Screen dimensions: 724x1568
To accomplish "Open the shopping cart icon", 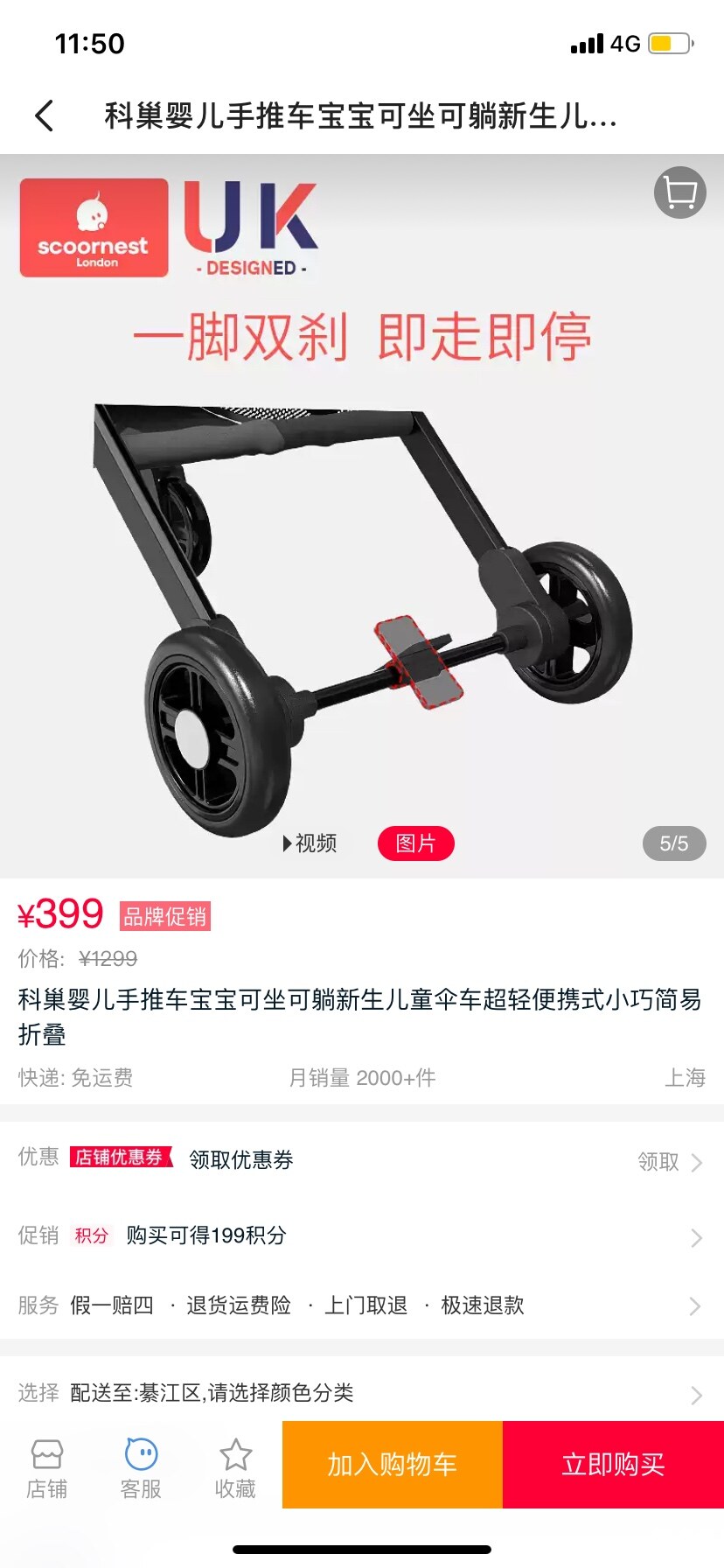I will 679,192.
